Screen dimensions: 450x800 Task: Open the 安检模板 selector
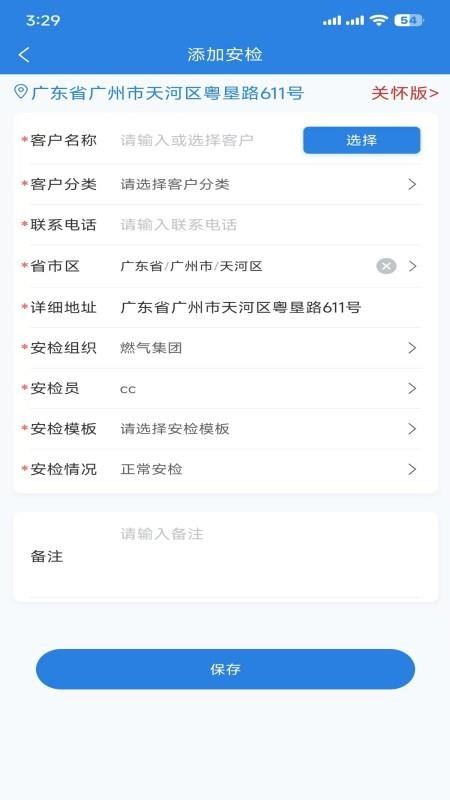(225, 429)
